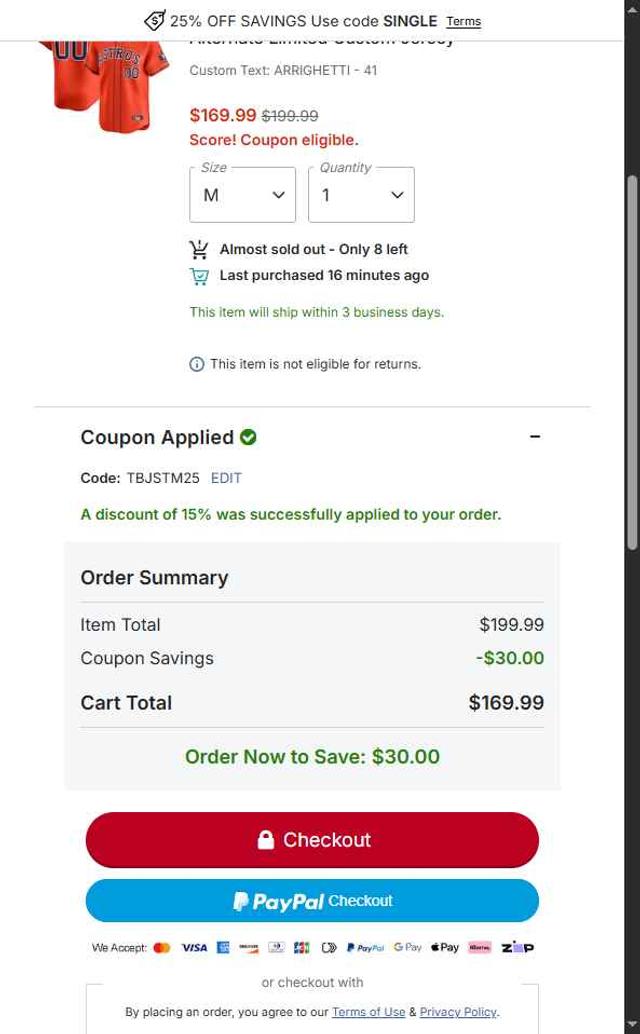The width and height of the screenshot is (640, 1034).
Task: Tap the red Checkout button
Action: (x=312, y=840)
